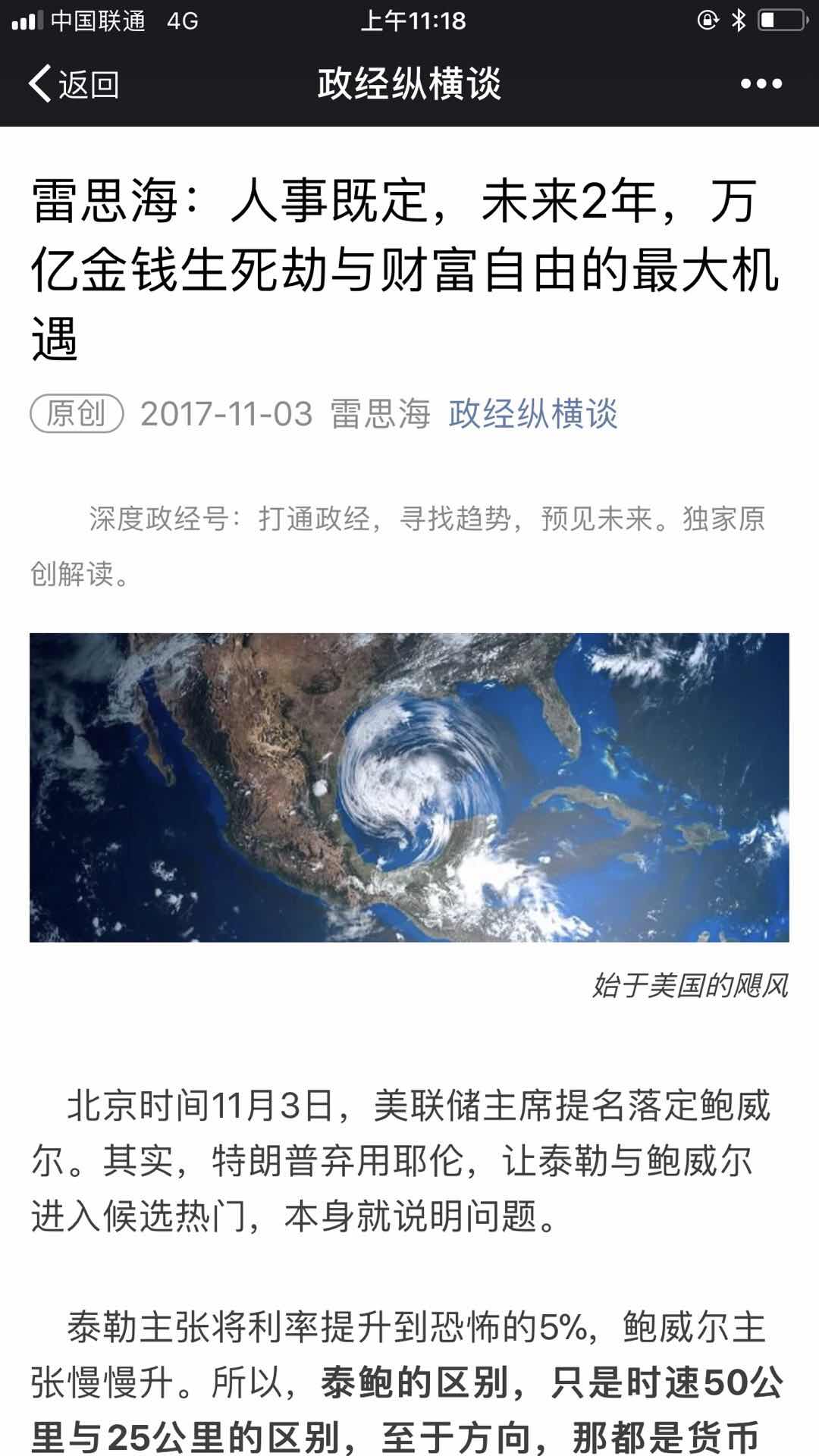
Task: Go back using the 返回 button
Action: point(74,83)
